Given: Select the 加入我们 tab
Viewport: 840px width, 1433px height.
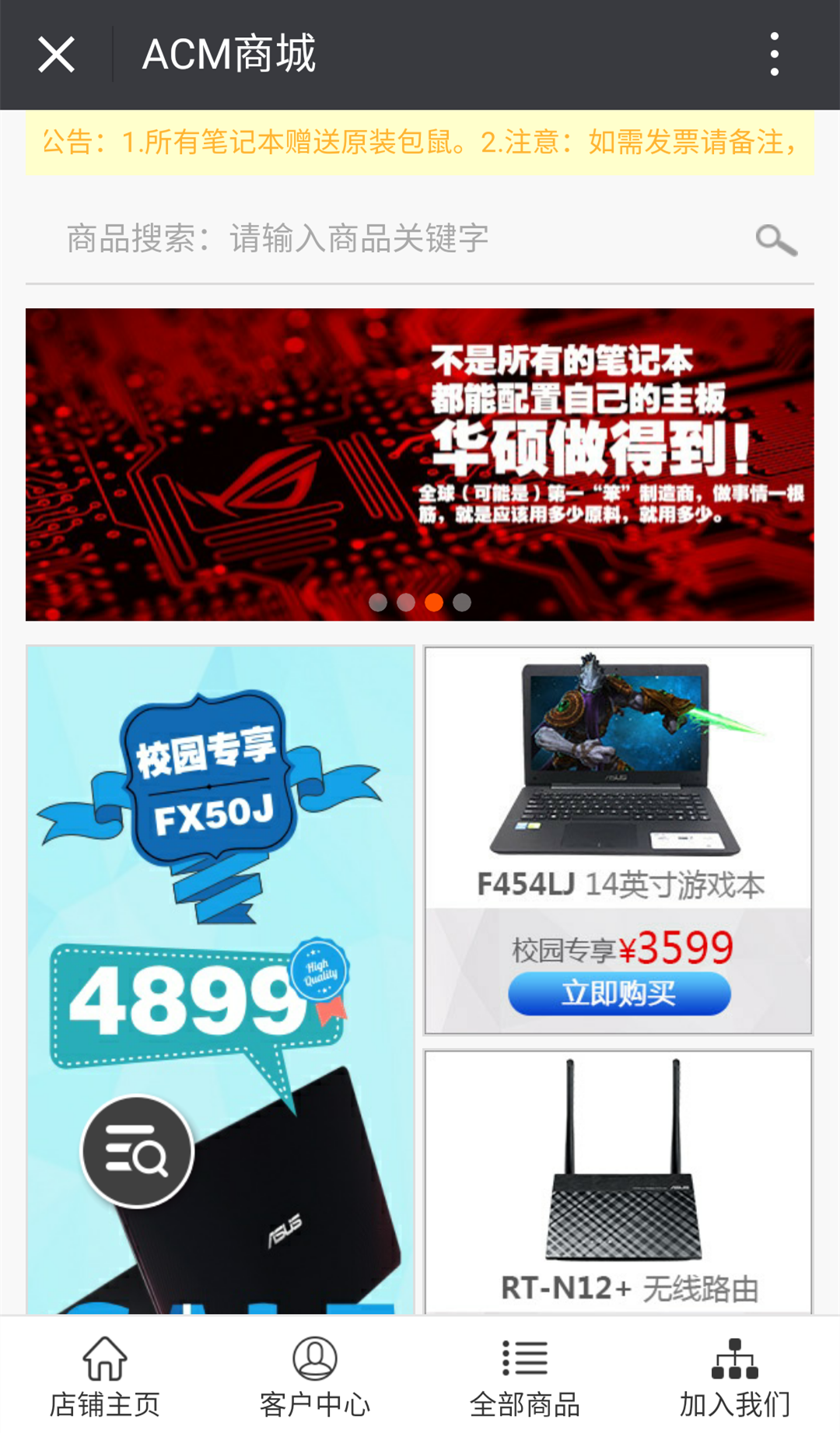Looking at the screenshot, I should (x=735, y=1377).
